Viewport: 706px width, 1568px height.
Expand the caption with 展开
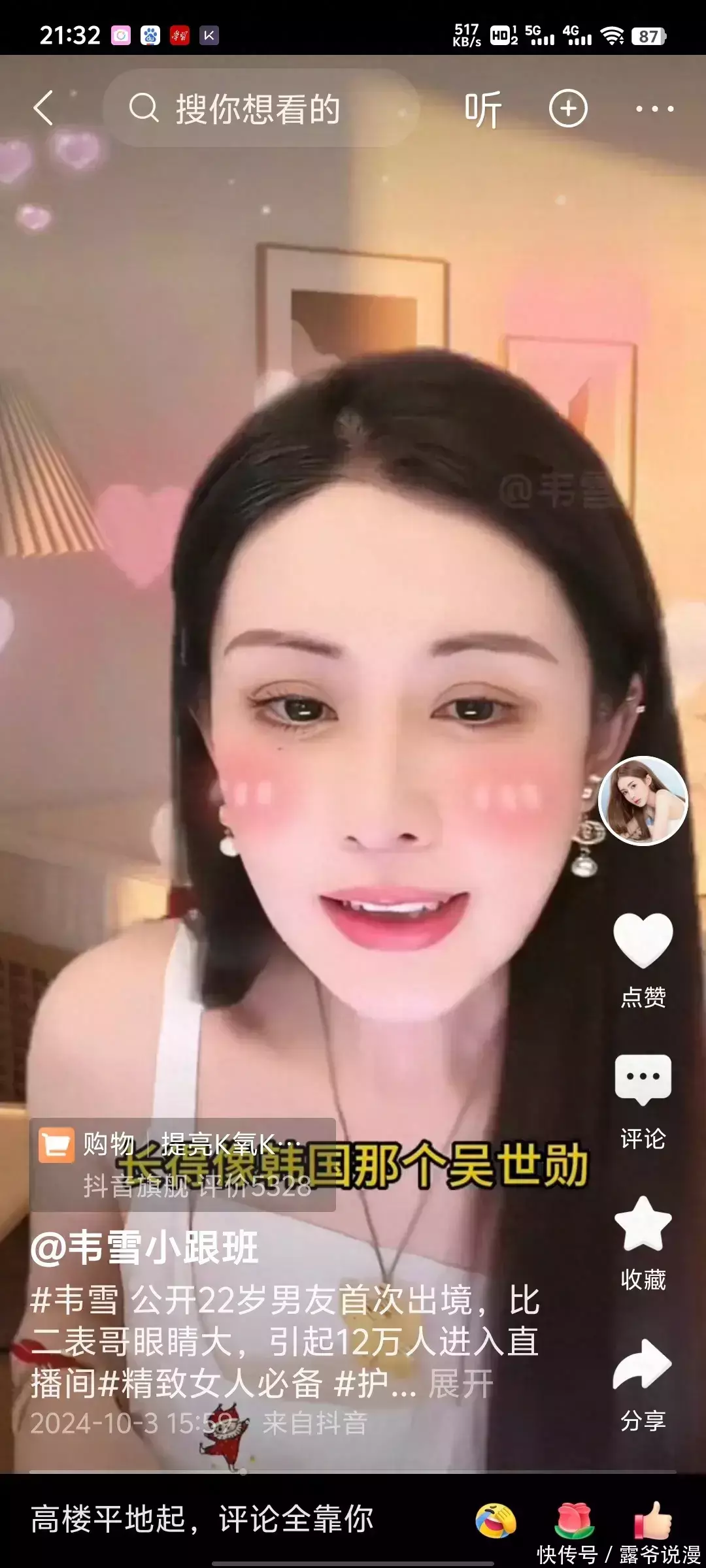coord(461,1384)
